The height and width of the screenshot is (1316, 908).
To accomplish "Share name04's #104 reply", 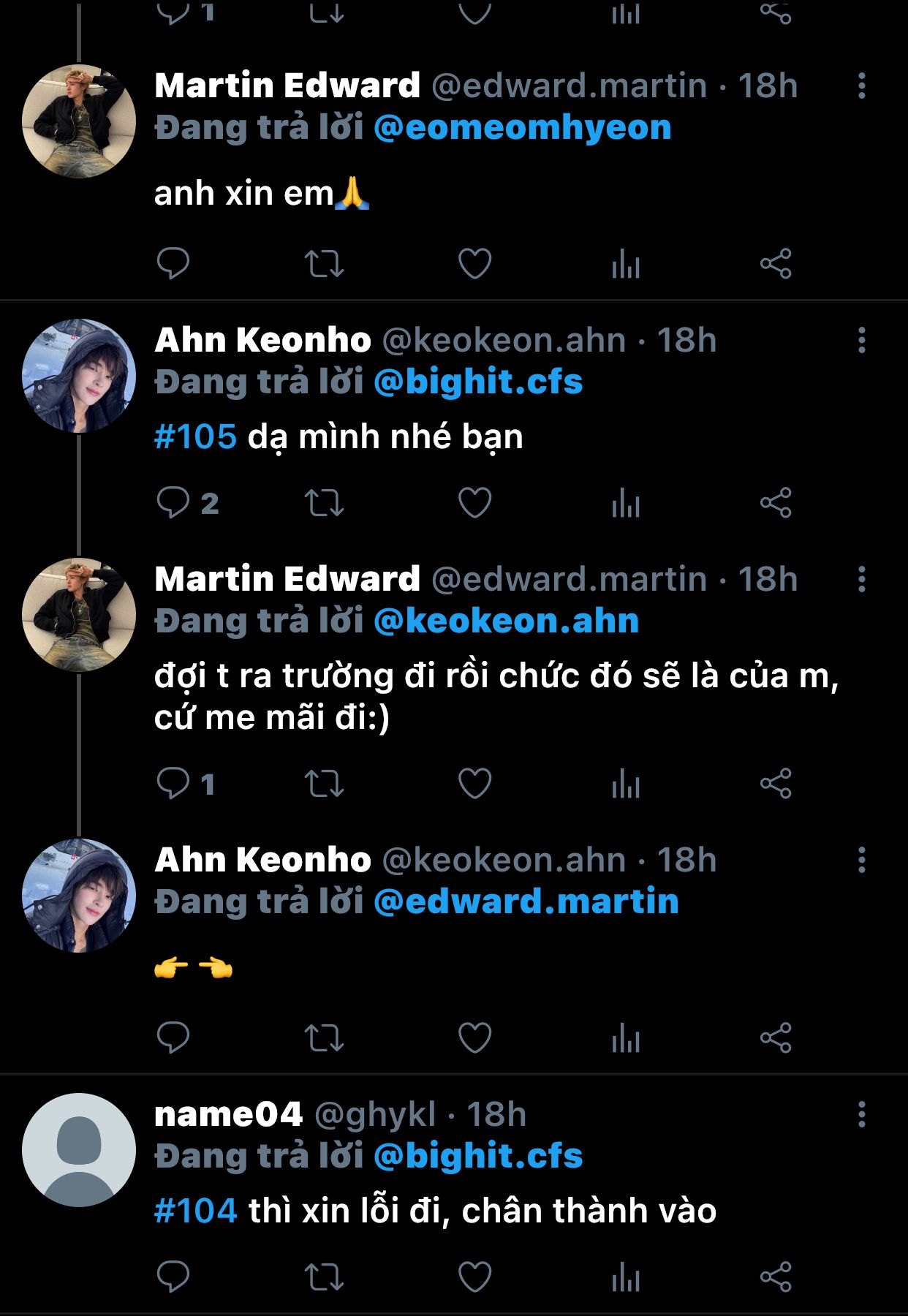I will [x=776, y=1277].
